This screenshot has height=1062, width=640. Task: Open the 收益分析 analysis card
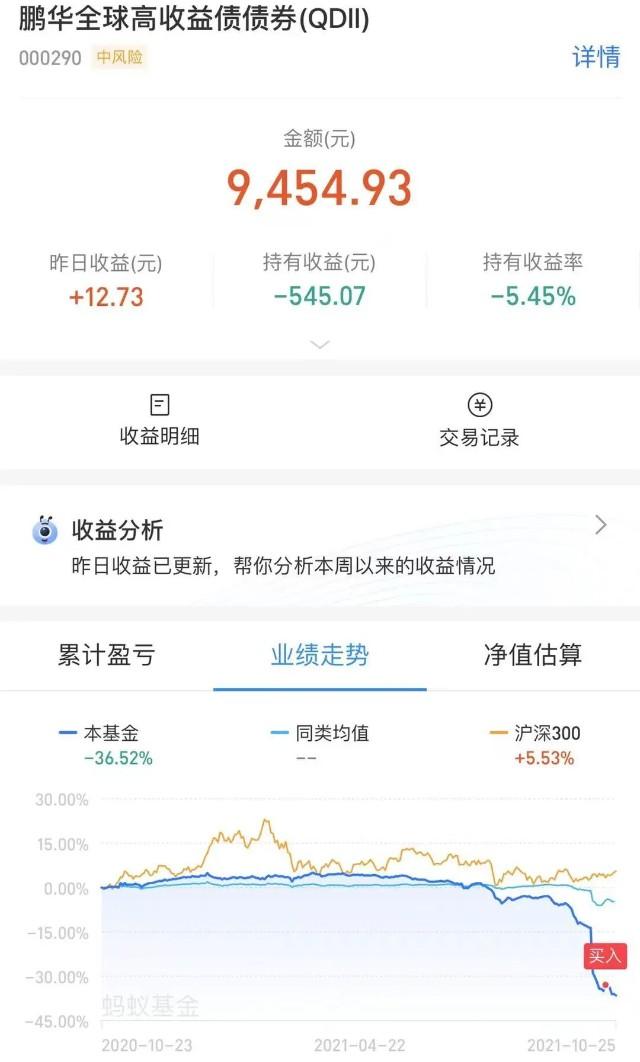[320, 546]
